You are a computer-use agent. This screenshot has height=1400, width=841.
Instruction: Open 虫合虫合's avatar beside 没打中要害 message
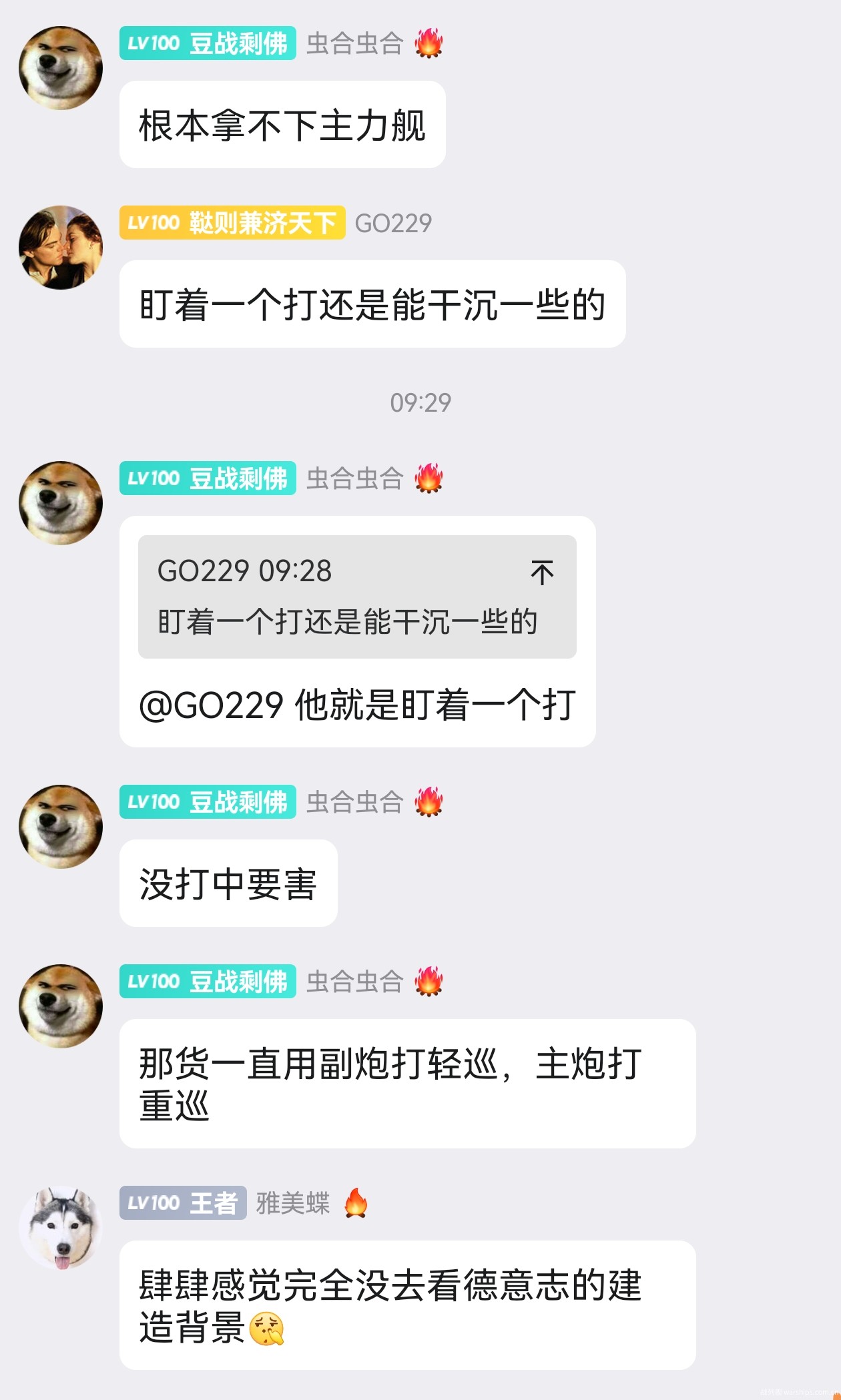click(x=61, y=827)
